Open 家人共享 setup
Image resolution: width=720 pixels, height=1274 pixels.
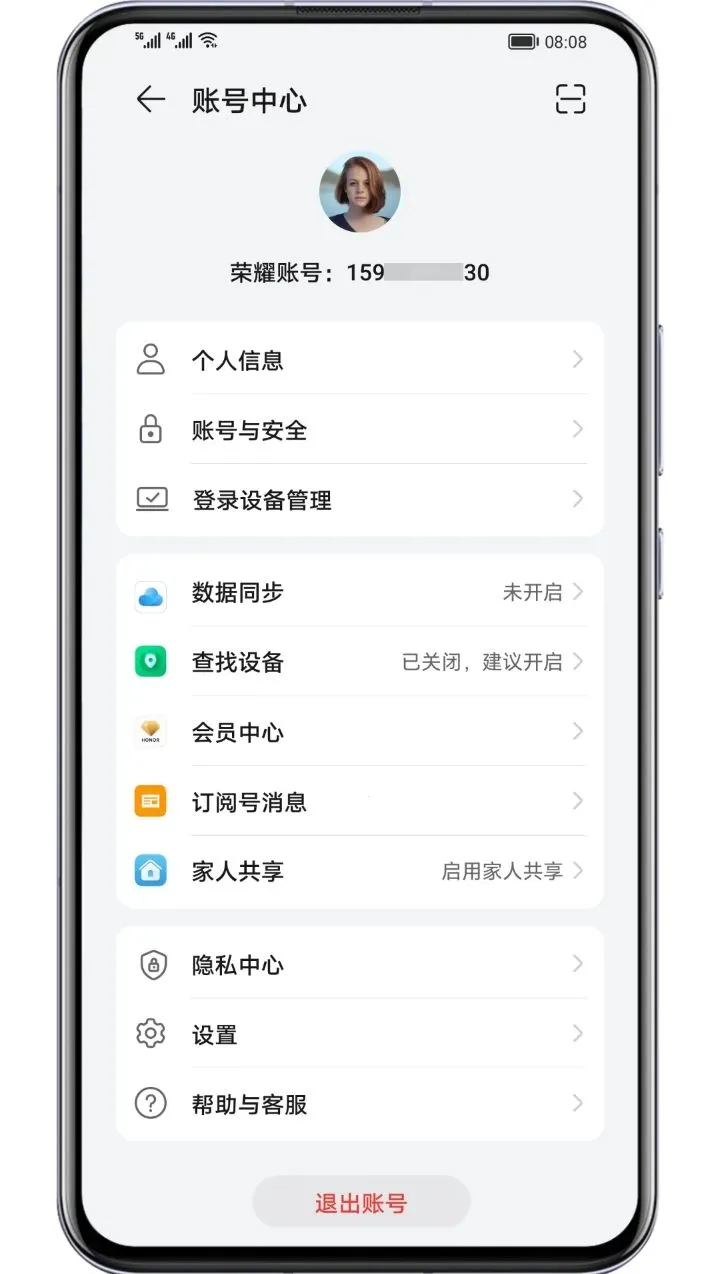pos(360,871)
